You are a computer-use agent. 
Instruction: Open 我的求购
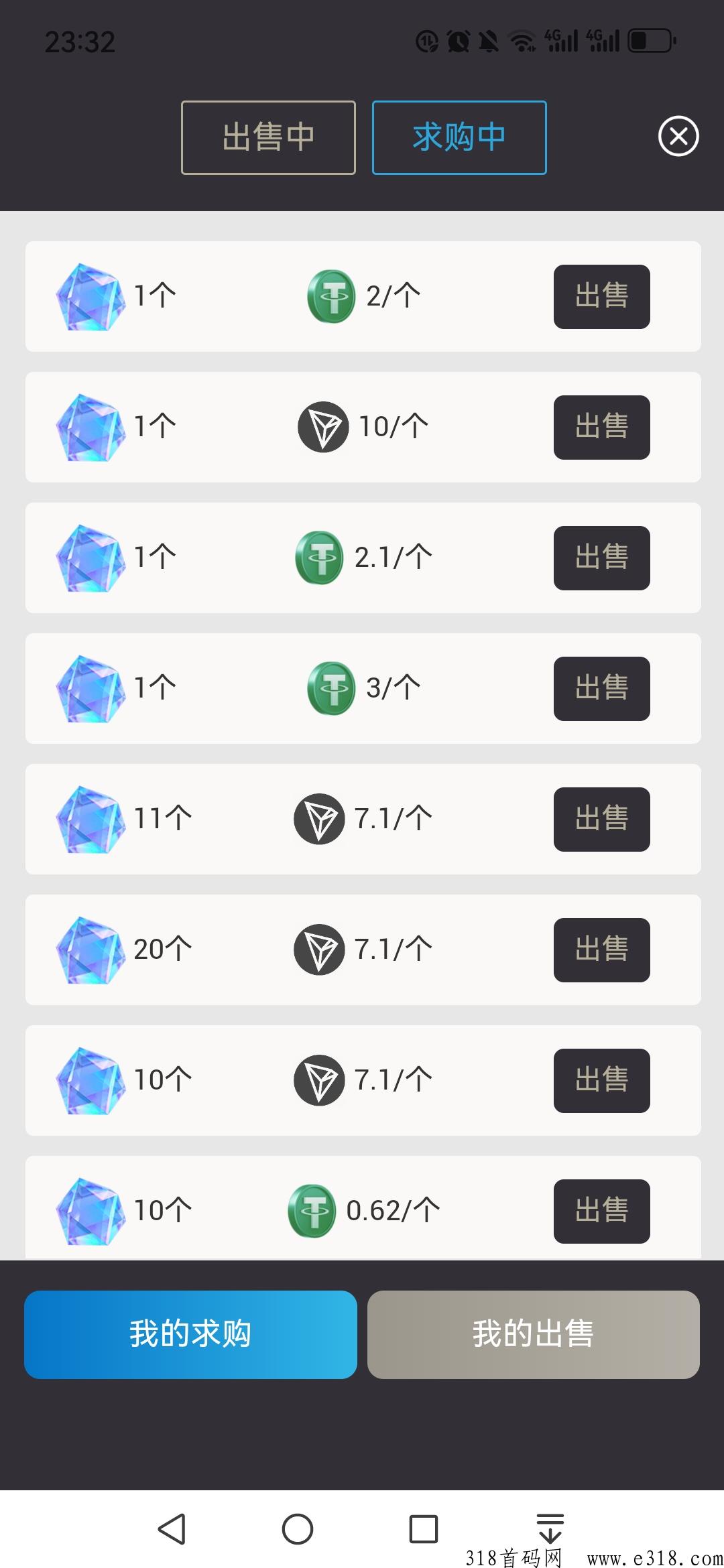coord(190,1334)
